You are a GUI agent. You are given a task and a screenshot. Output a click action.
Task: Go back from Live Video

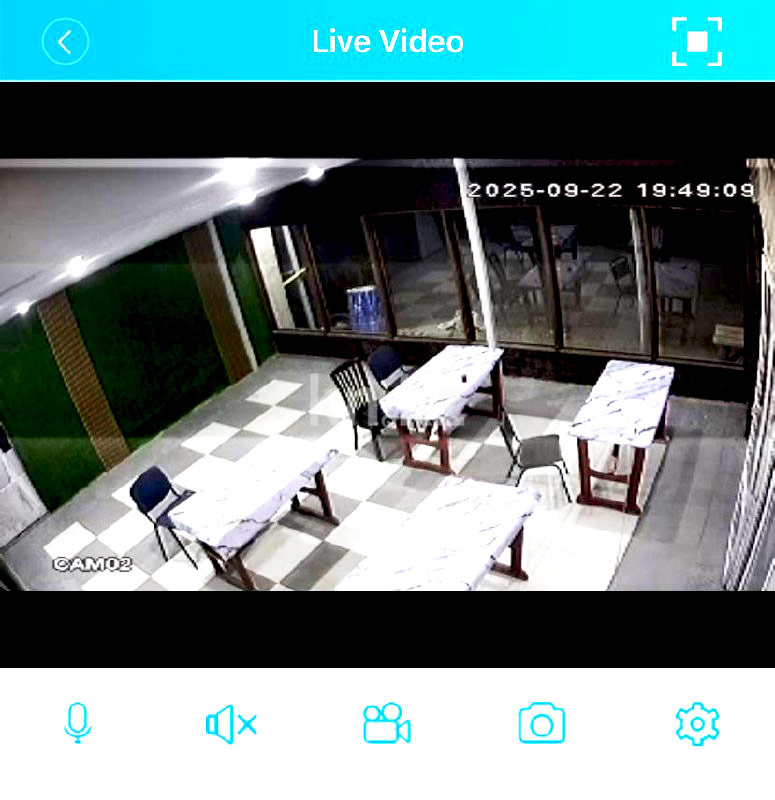point(66,42)
